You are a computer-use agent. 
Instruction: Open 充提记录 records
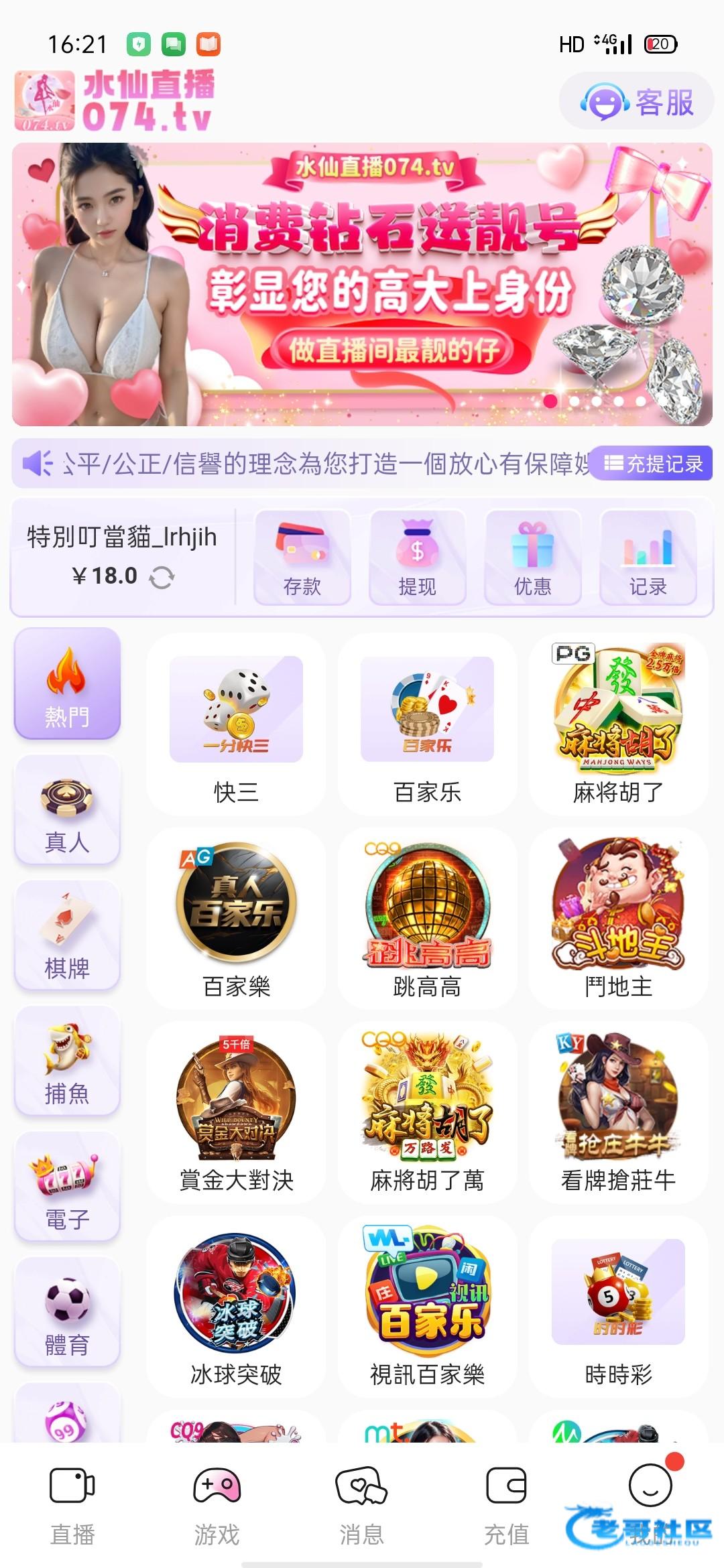point(652,463)
